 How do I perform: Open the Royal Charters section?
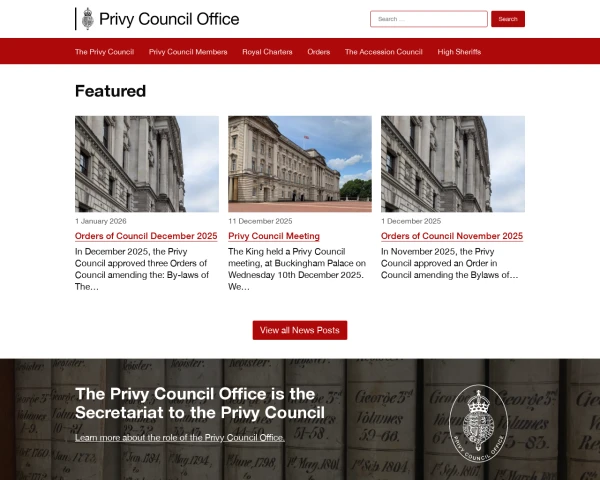[267, 52]
